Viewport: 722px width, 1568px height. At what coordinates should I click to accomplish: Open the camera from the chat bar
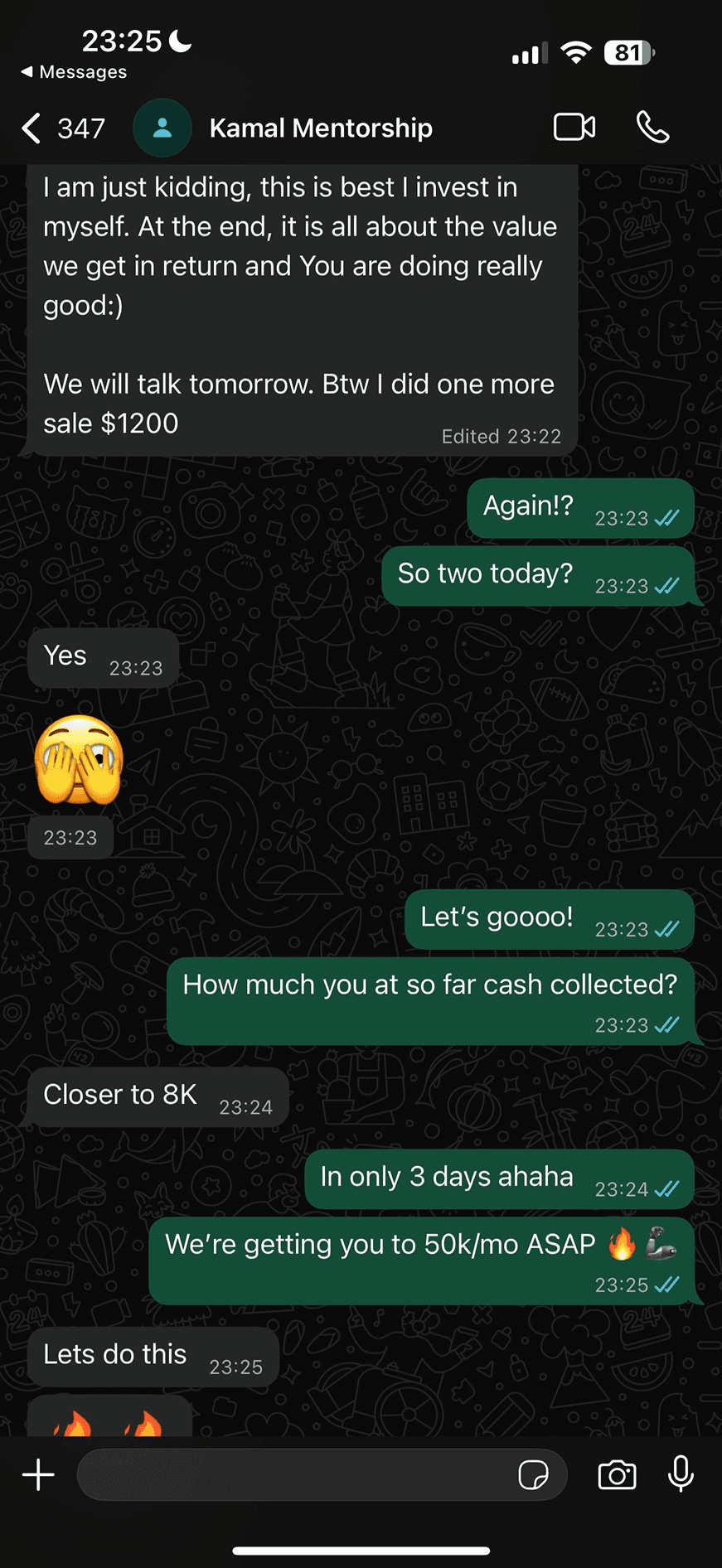click(x=617, y=1474)
